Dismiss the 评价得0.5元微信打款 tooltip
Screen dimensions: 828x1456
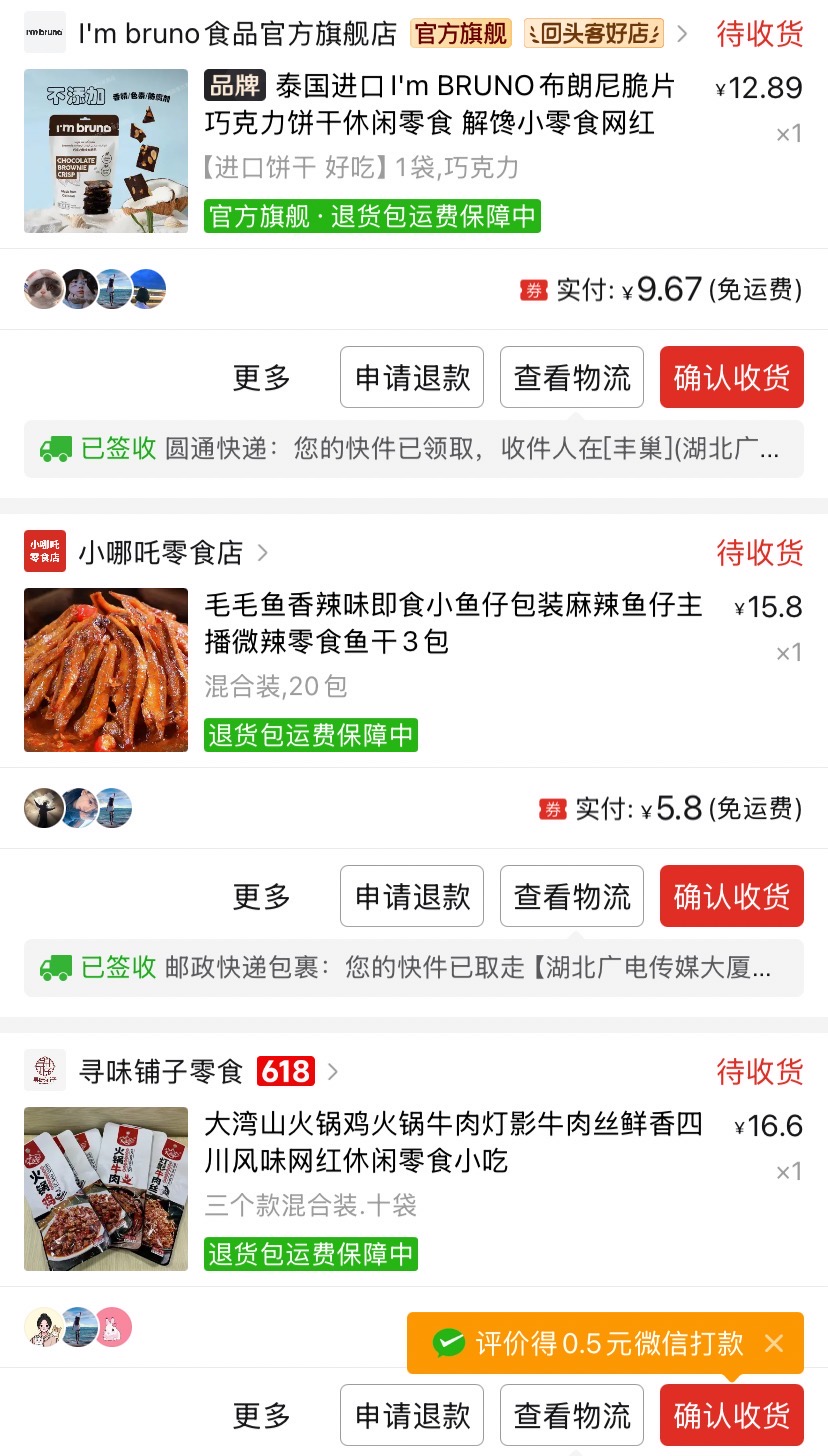click(774, 1343)
